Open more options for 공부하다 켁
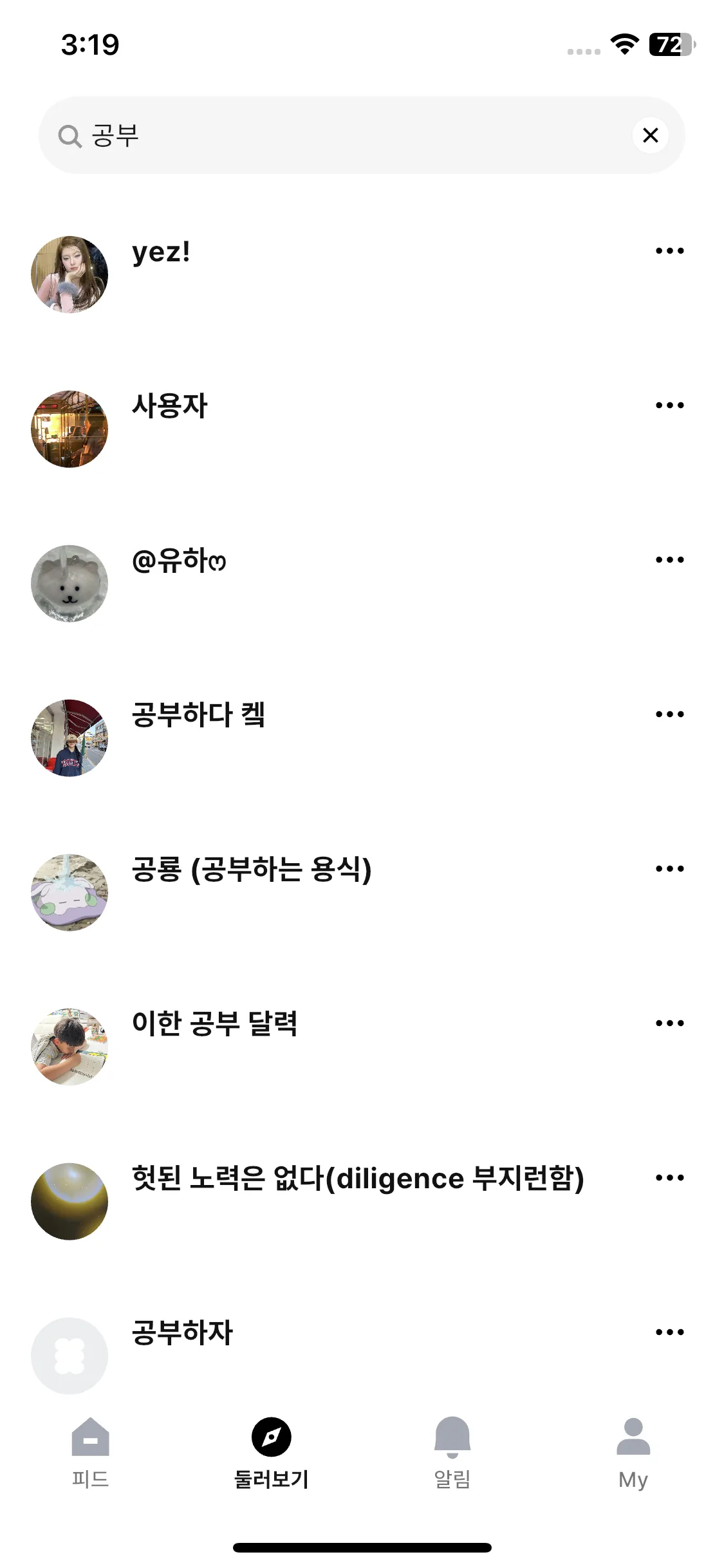Viewport: 724px width, 1568px height. (669, 714)
